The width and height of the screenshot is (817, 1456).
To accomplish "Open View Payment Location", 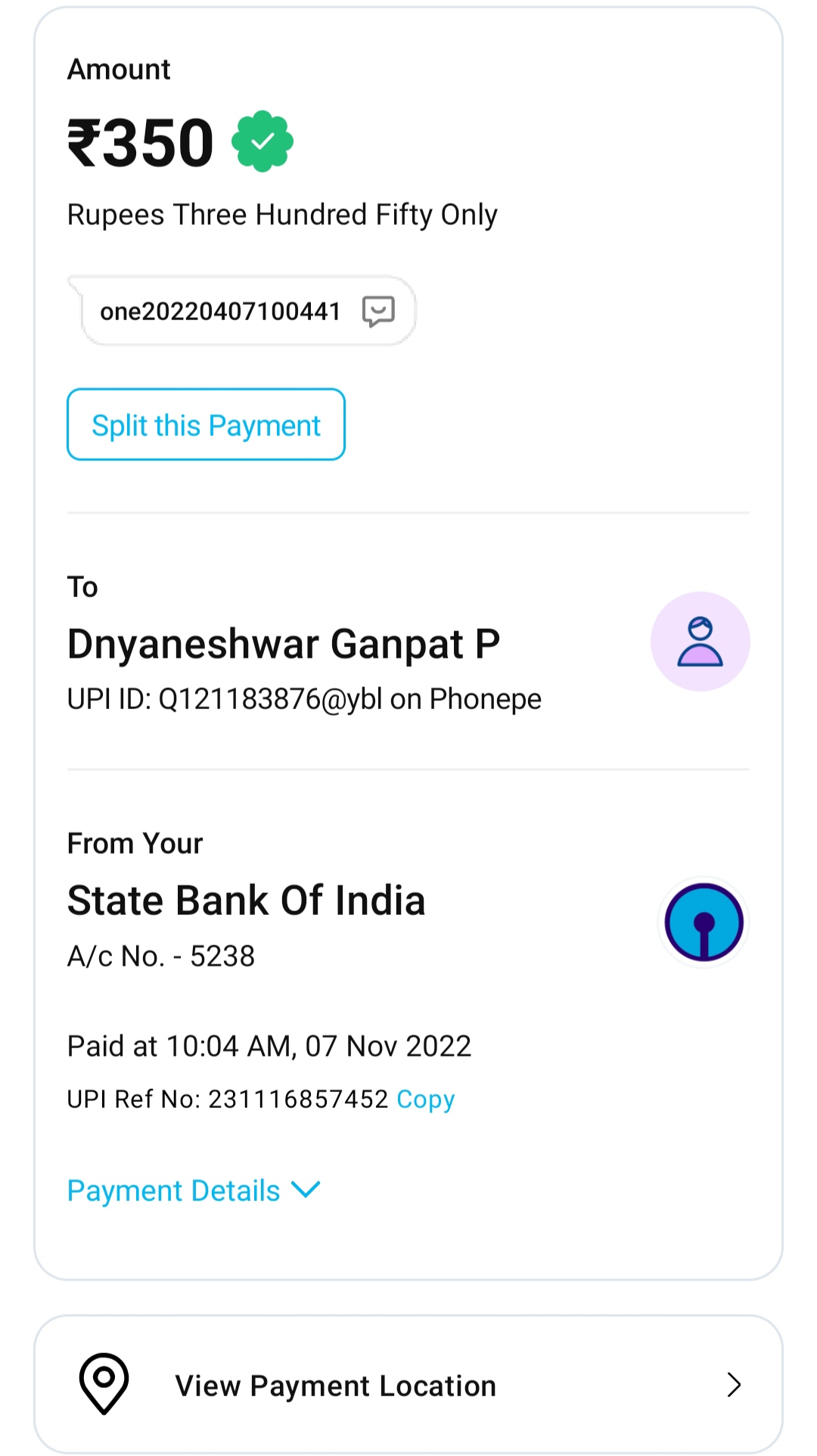I will (x=408, y=1385).
